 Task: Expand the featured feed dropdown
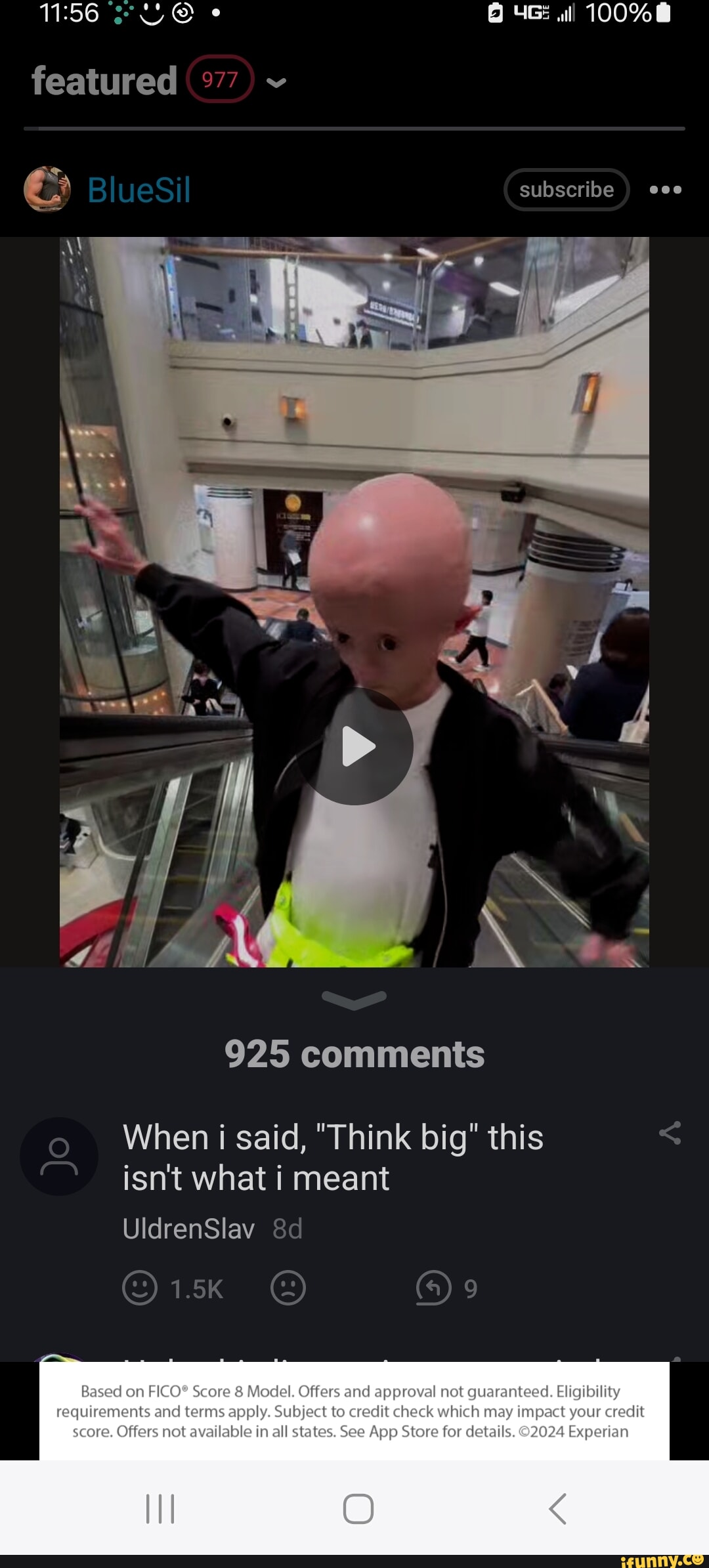[276, 82]
